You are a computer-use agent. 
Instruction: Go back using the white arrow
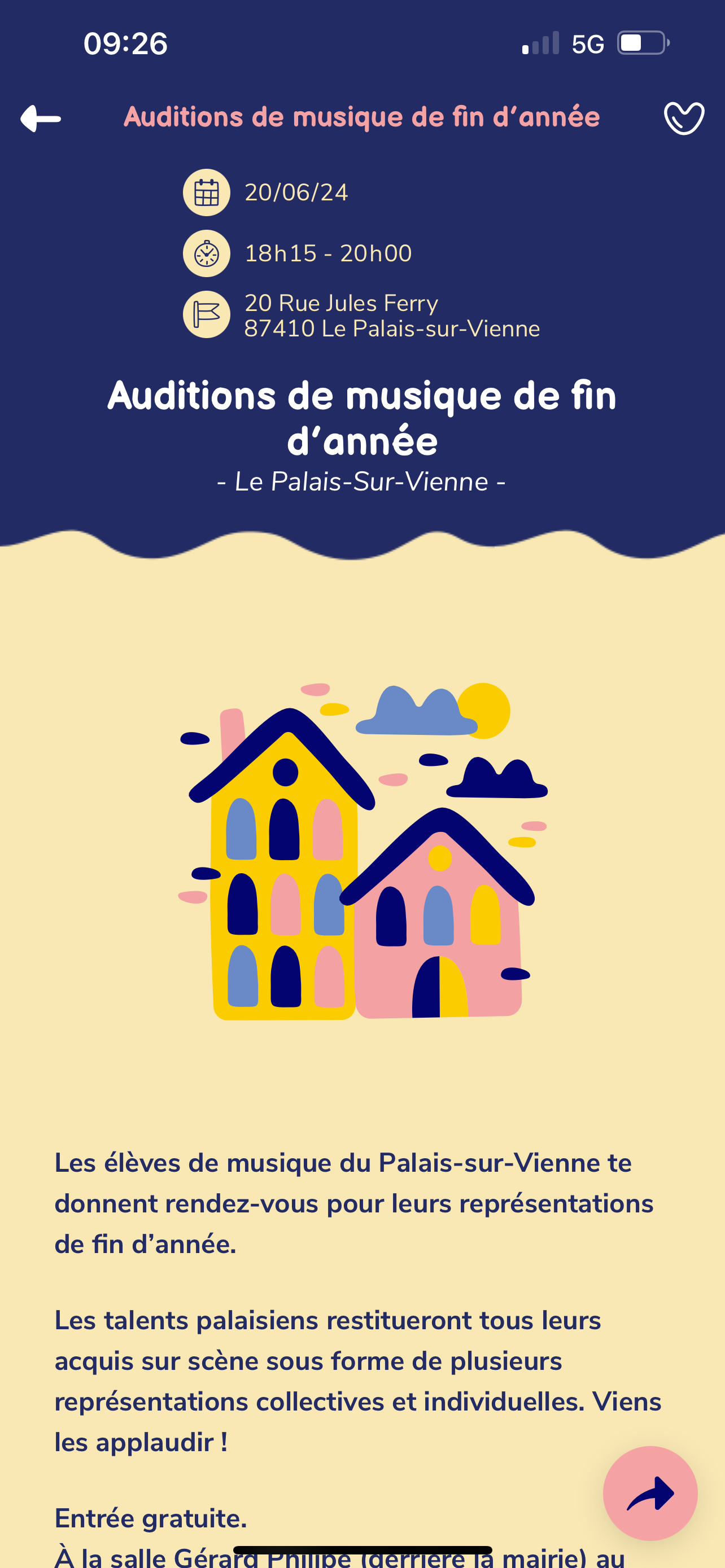[x=41, y=118]
